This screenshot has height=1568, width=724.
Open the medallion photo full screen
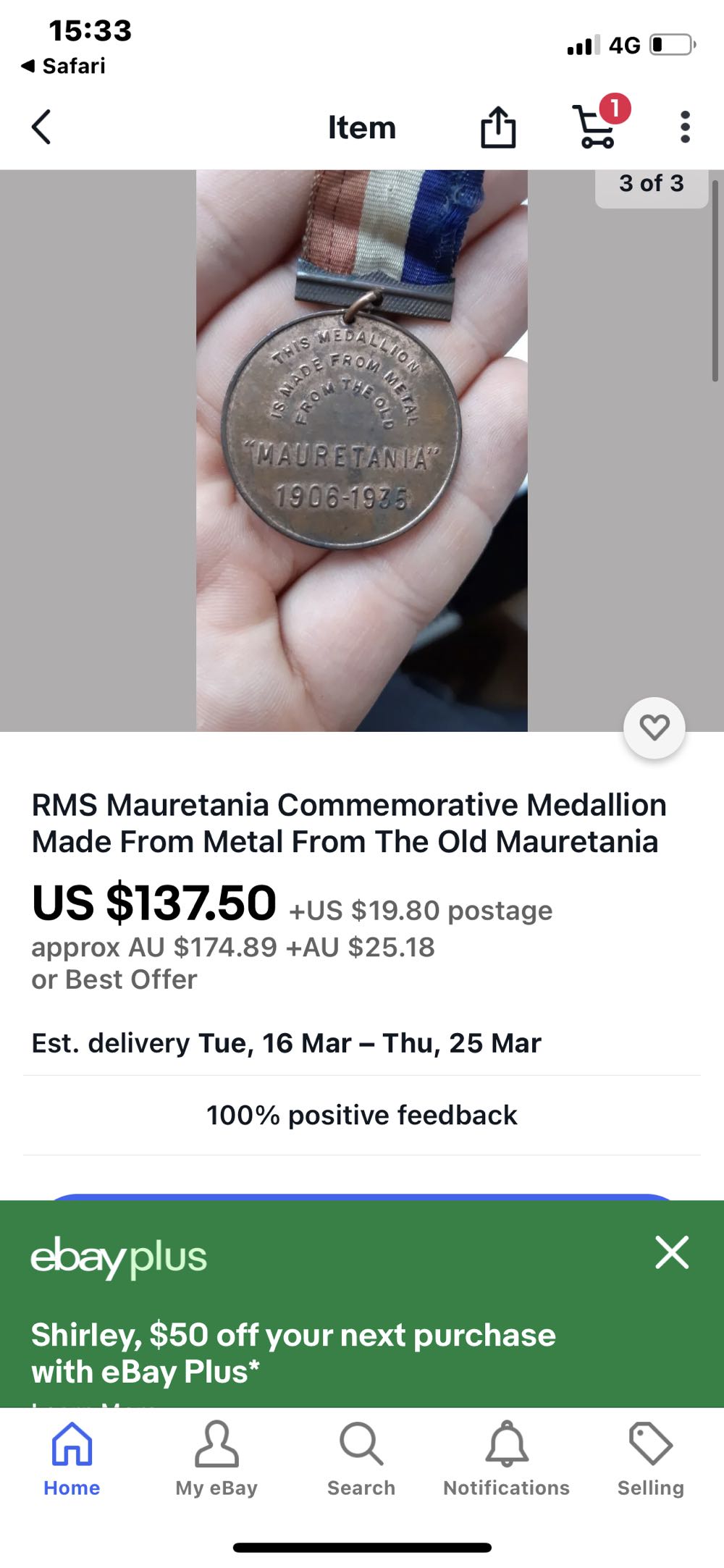point(361,450)
